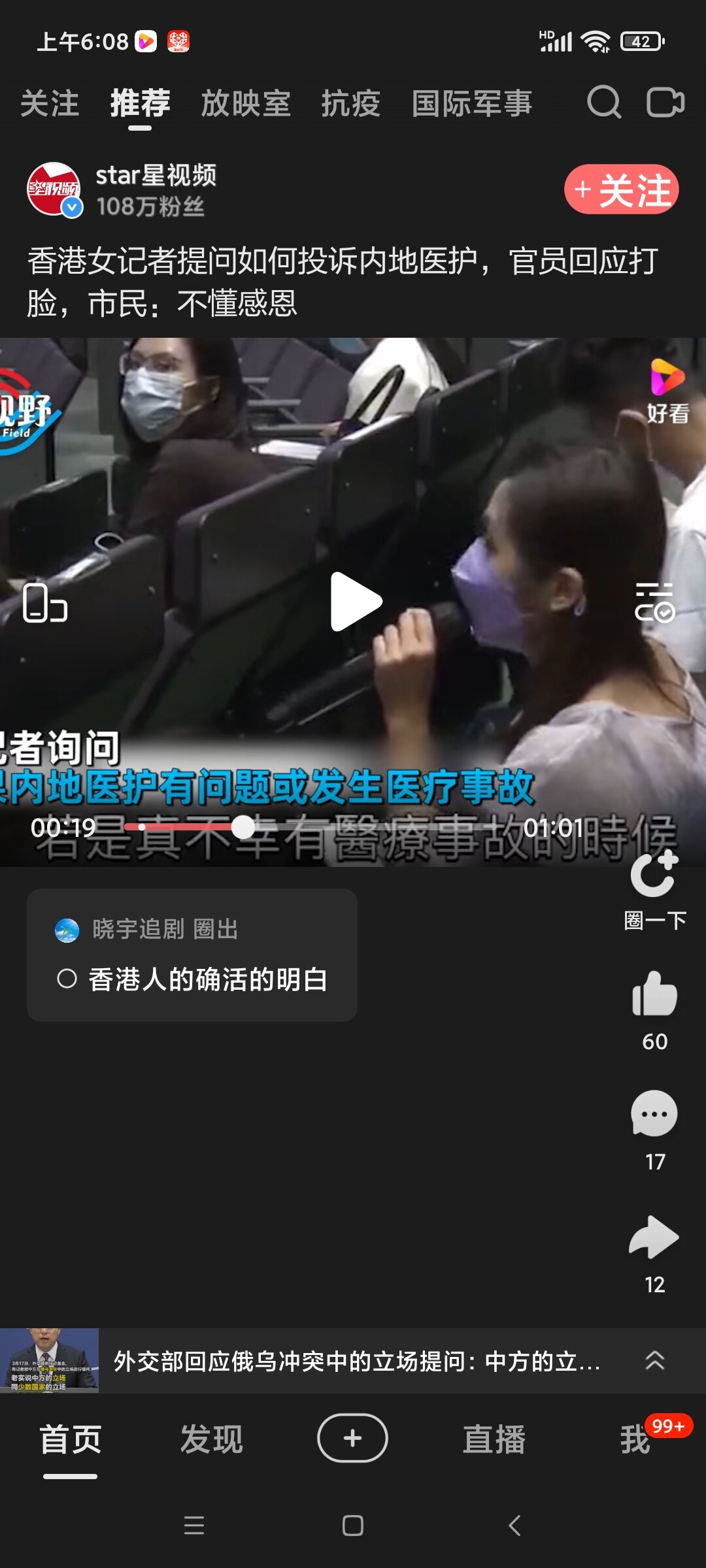The image size is (706, 1568).
Task: Rotate video to fullscreen mode
Action: tap(44, 602)
